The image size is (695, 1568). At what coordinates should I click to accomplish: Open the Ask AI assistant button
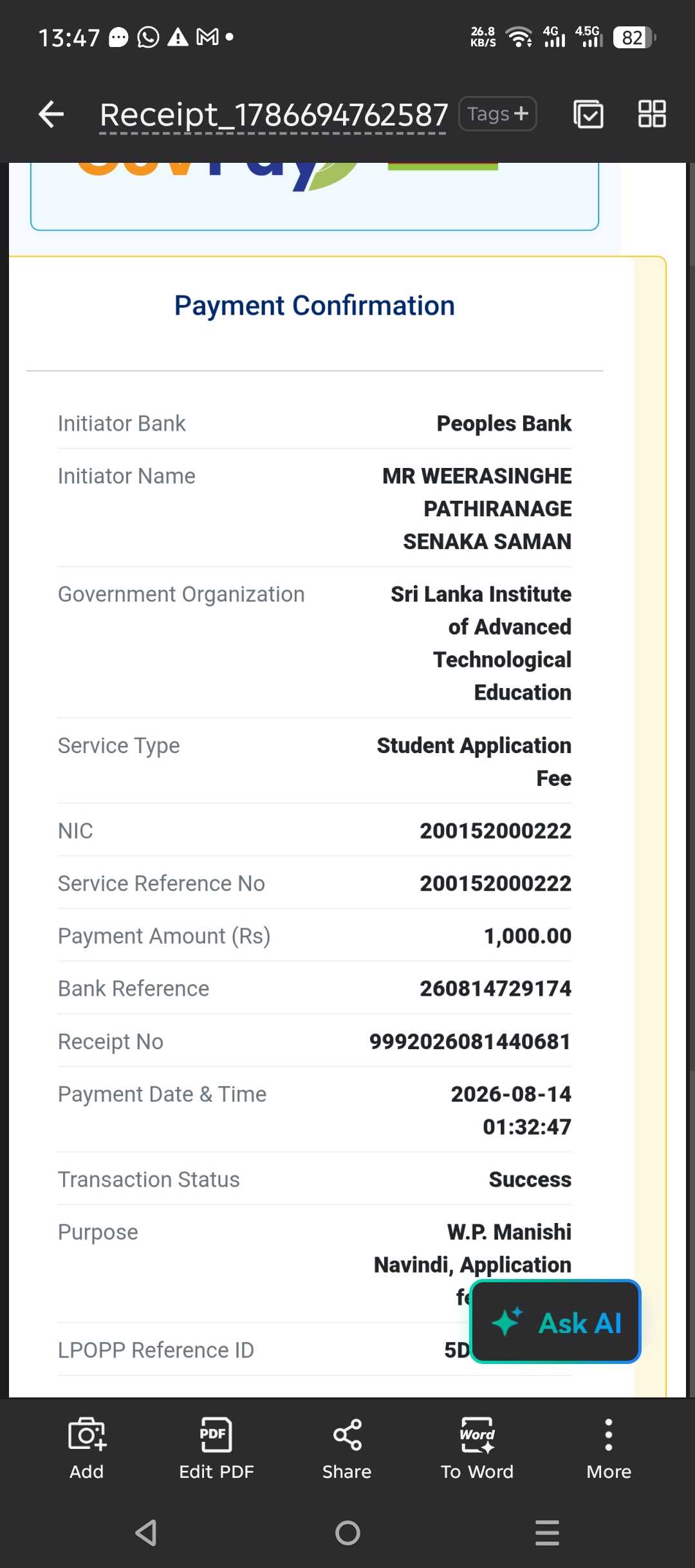pos(555,1321)
